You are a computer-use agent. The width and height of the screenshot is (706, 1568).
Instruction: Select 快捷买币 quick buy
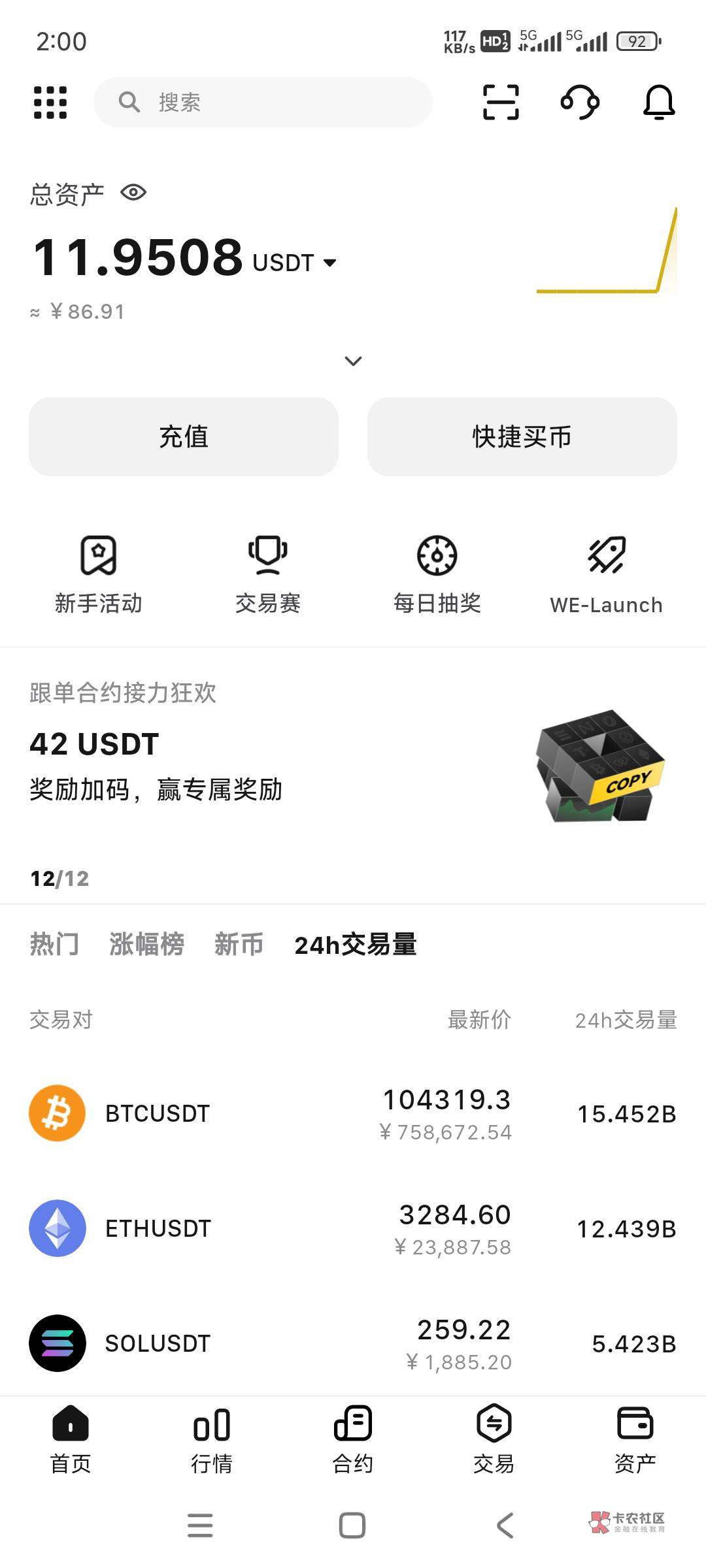tap(522, 436)
